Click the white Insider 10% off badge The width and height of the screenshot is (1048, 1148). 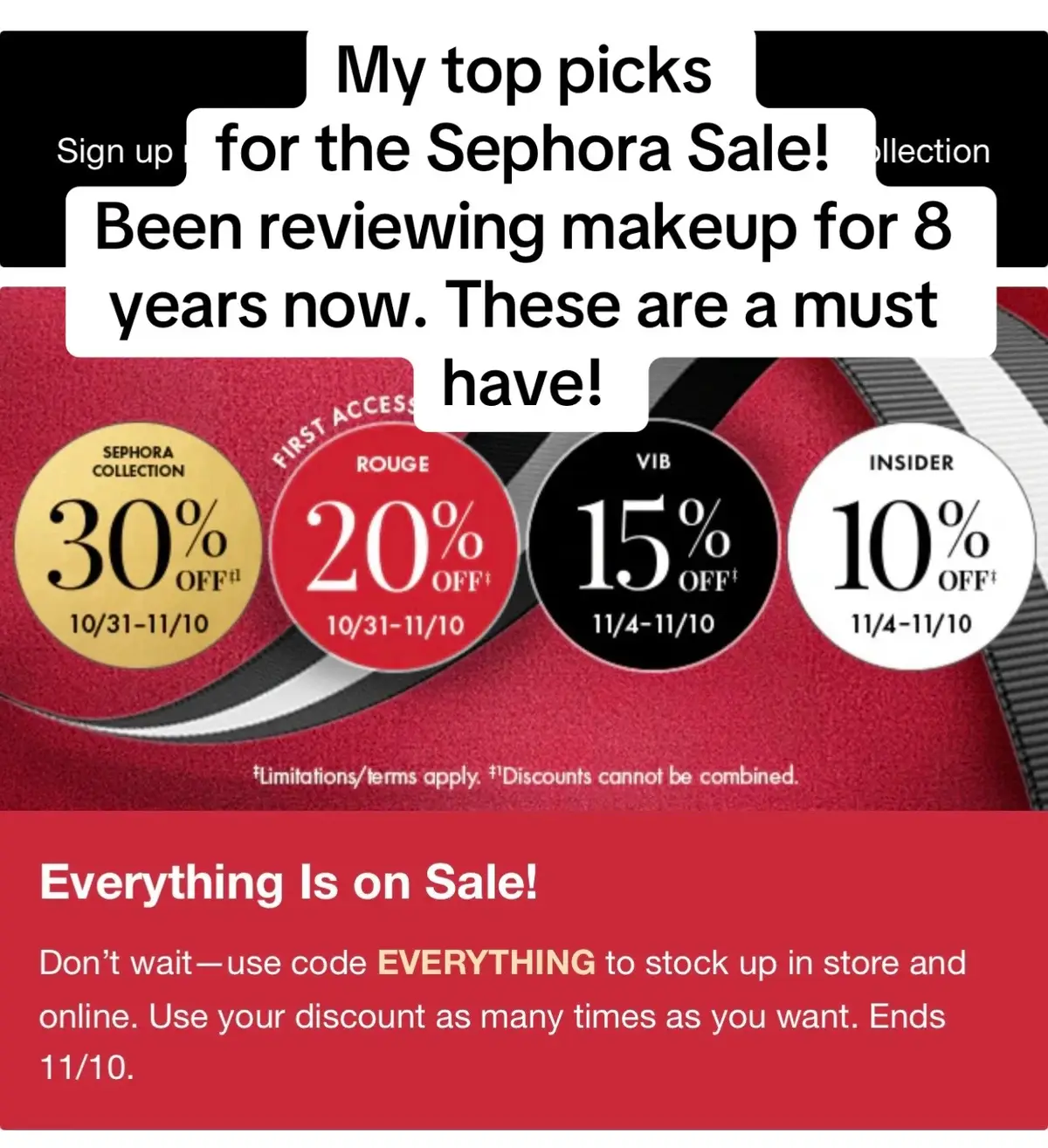click(x=914, y=541)
